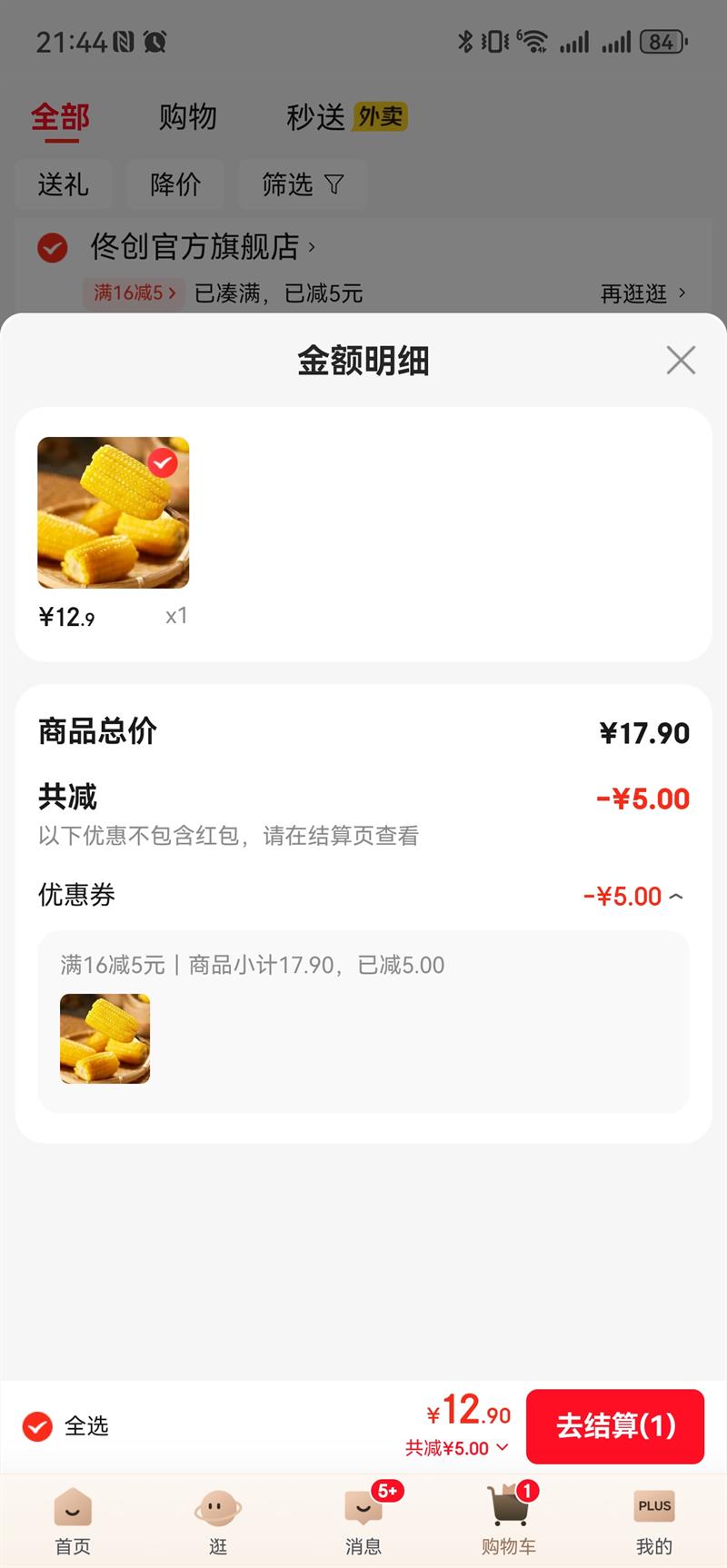727x1568 pixels.
Task: Open the 消息 tab
Action: 363,1521
